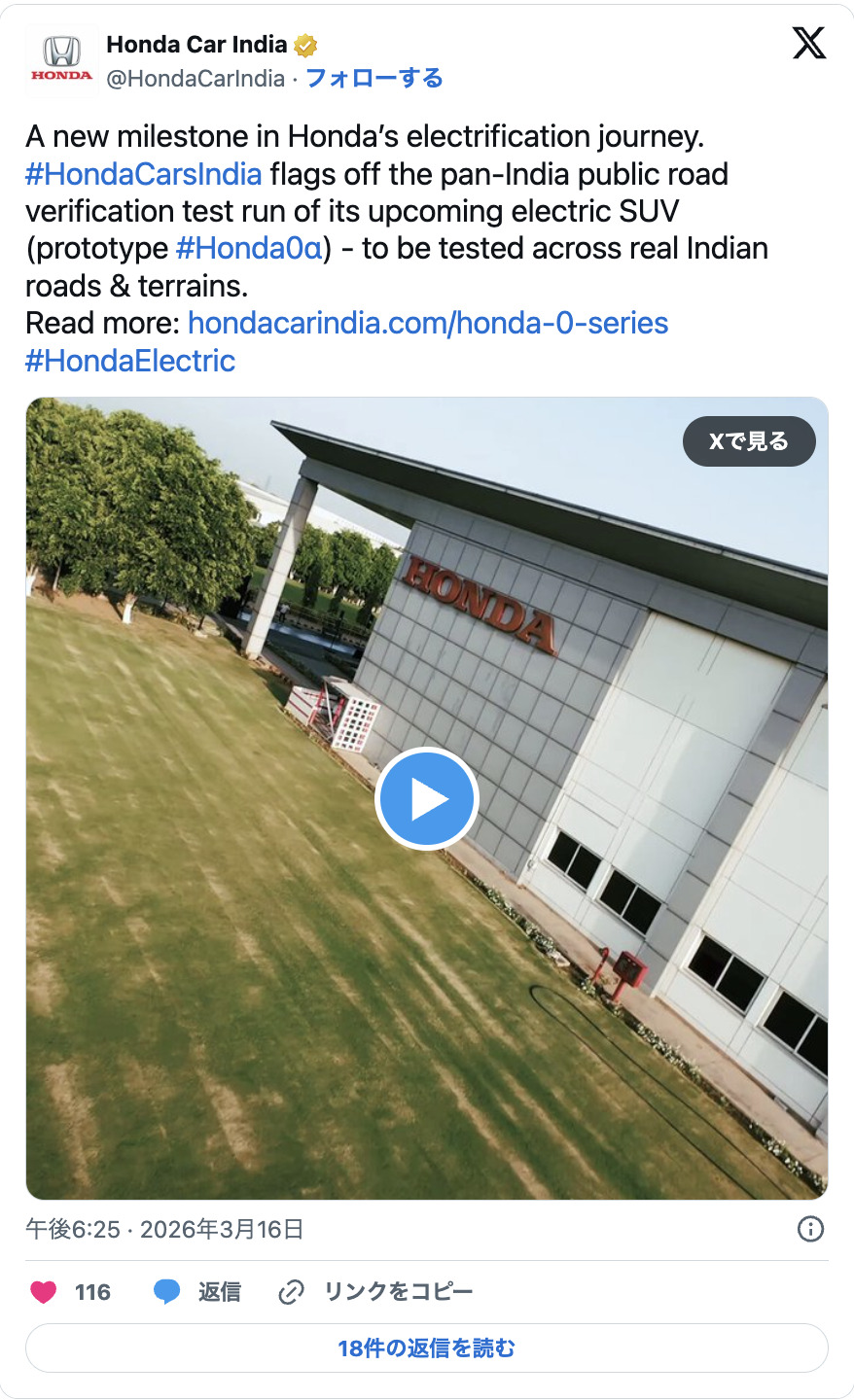Open the #HondaCarsIndia hashtag
This screenshot has width=854, height=1400.
(143, 174)
